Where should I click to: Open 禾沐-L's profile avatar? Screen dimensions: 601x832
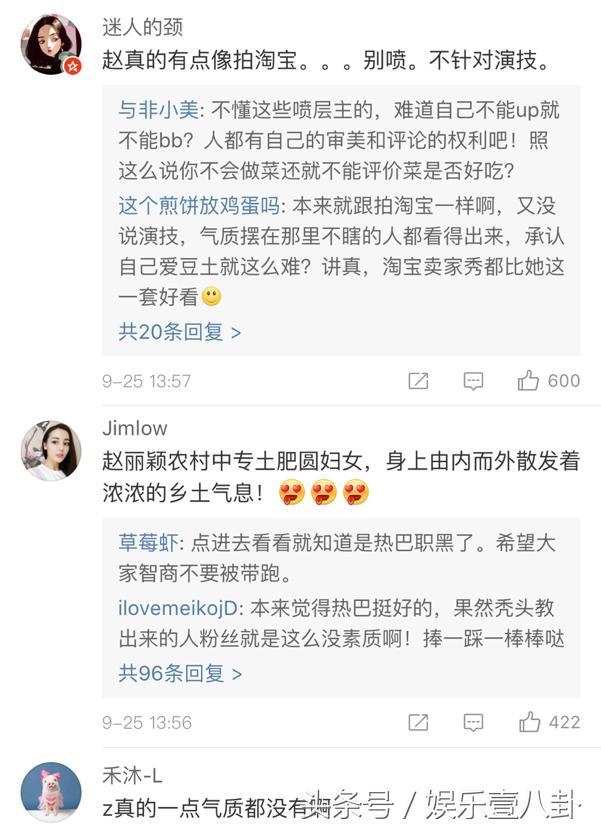click(51, 791)
